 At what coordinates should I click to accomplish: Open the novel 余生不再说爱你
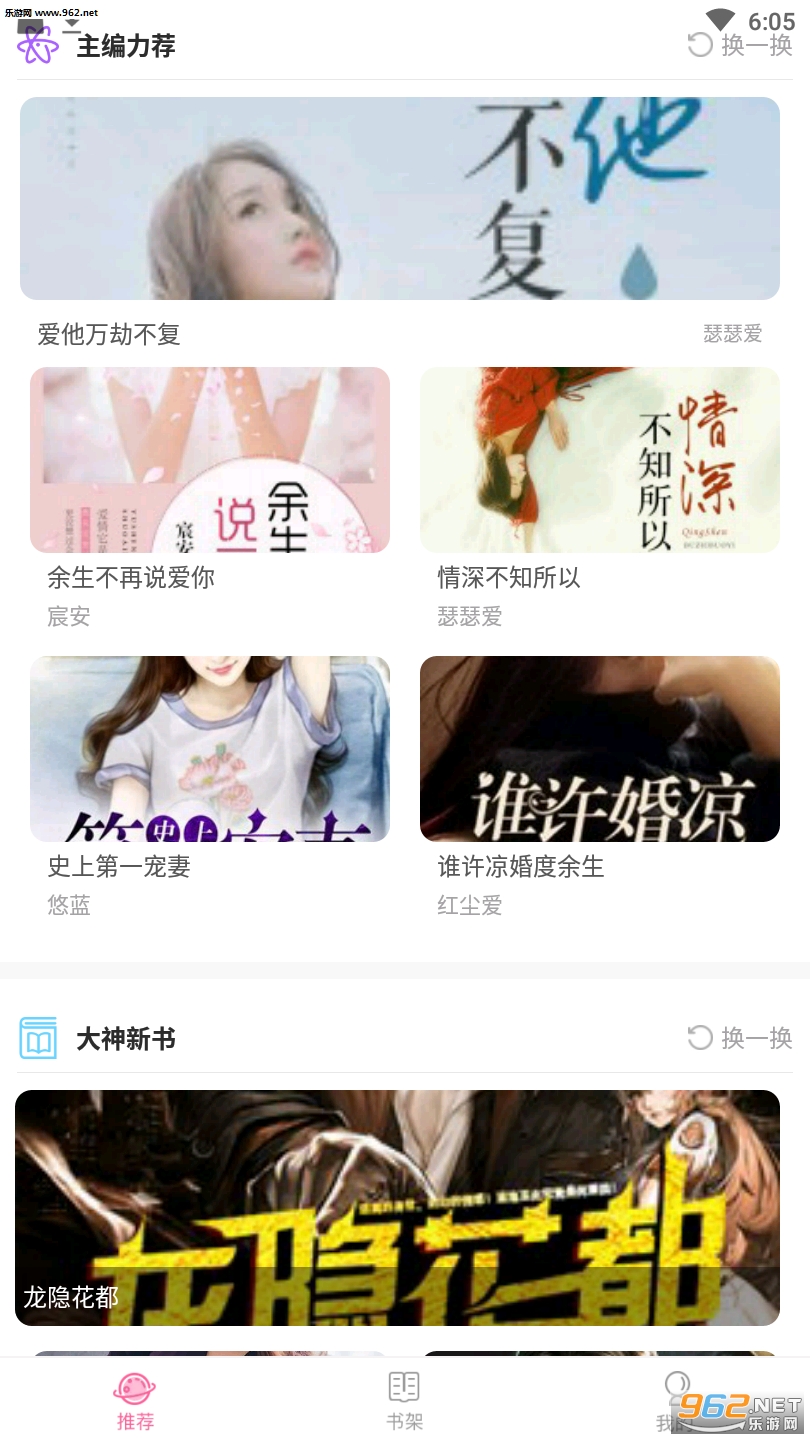(210, 460)
